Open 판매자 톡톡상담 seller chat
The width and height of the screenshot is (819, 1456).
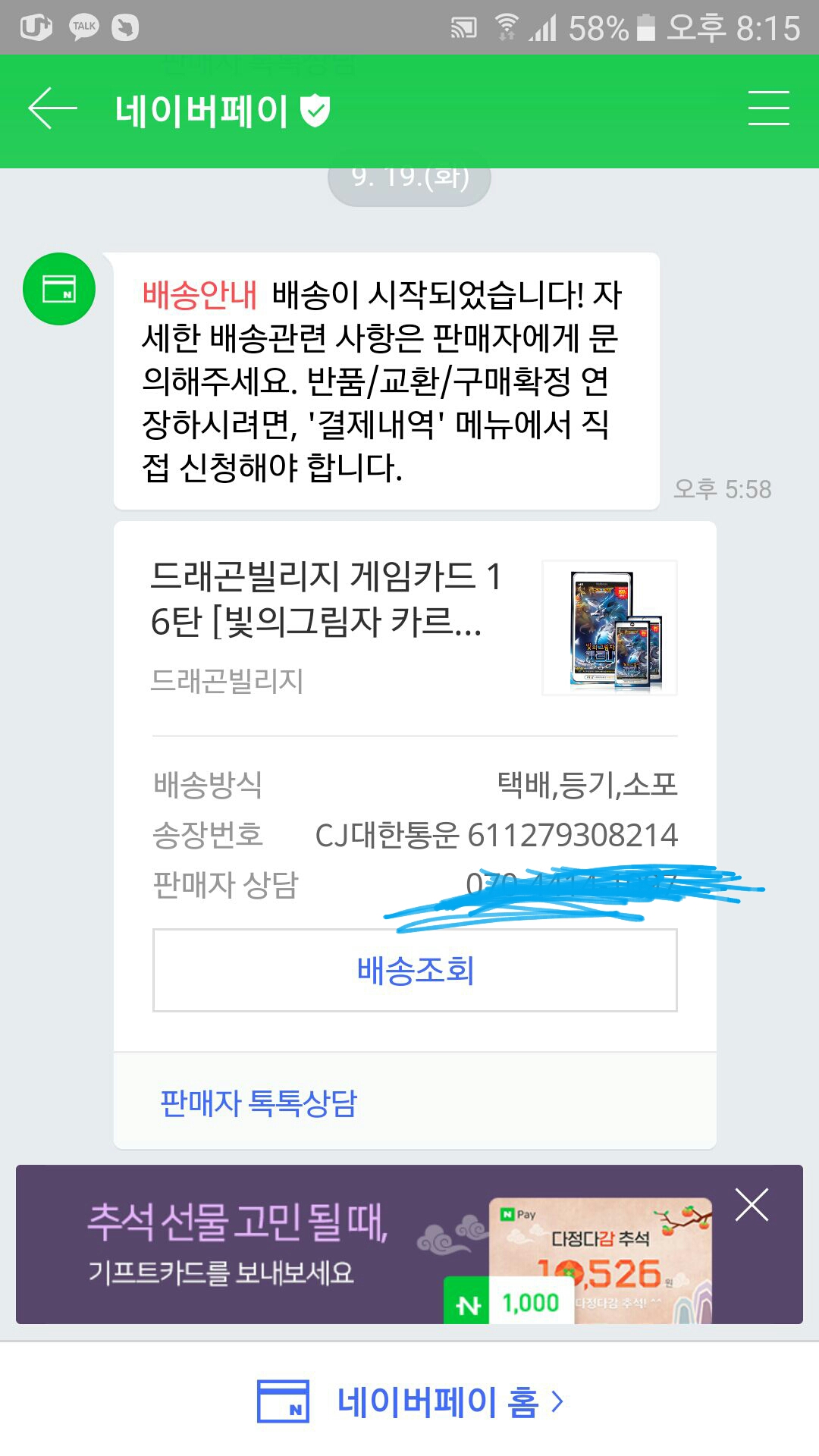[259, 1103]
